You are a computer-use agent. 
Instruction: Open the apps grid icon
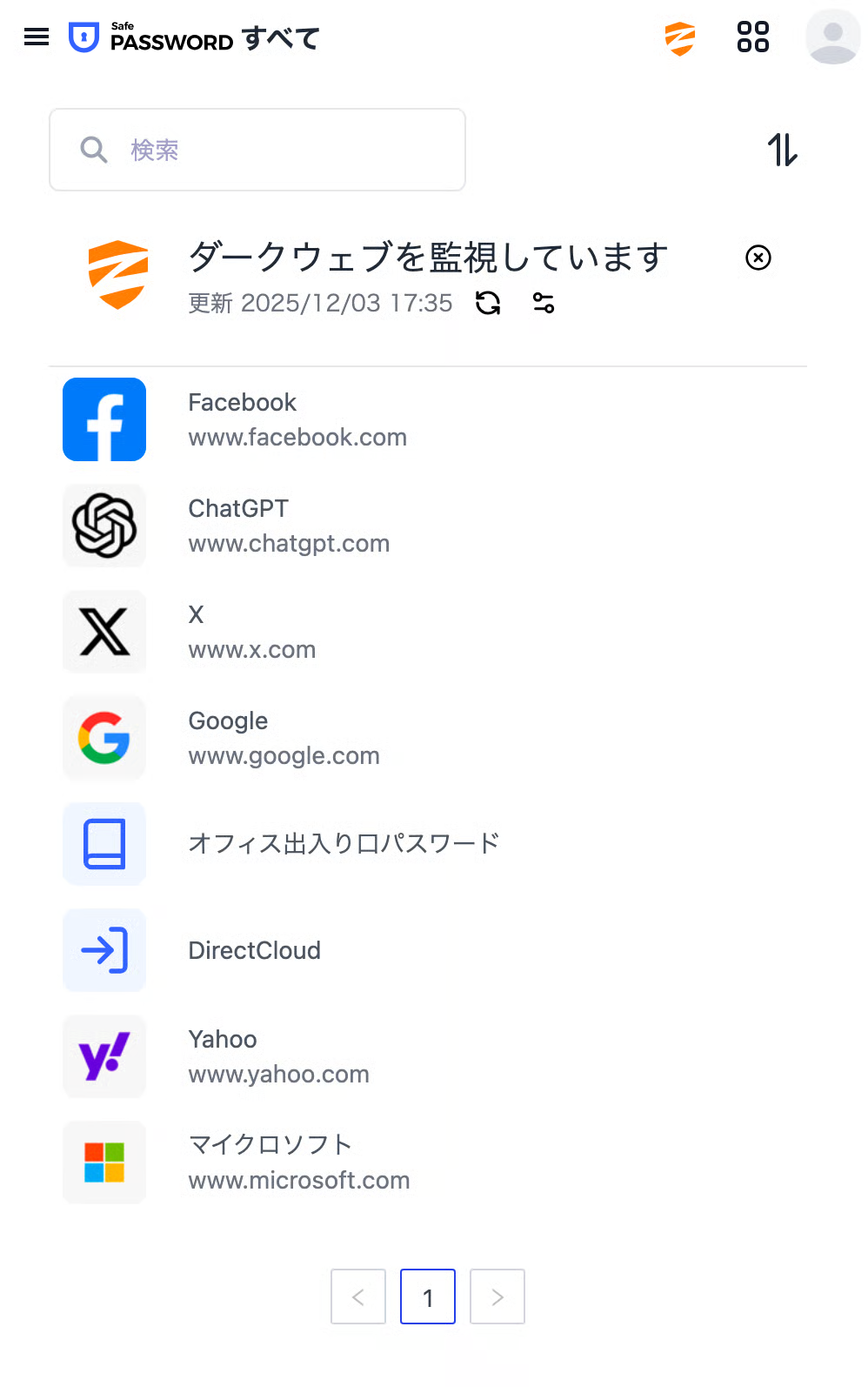tap(752, 37)
